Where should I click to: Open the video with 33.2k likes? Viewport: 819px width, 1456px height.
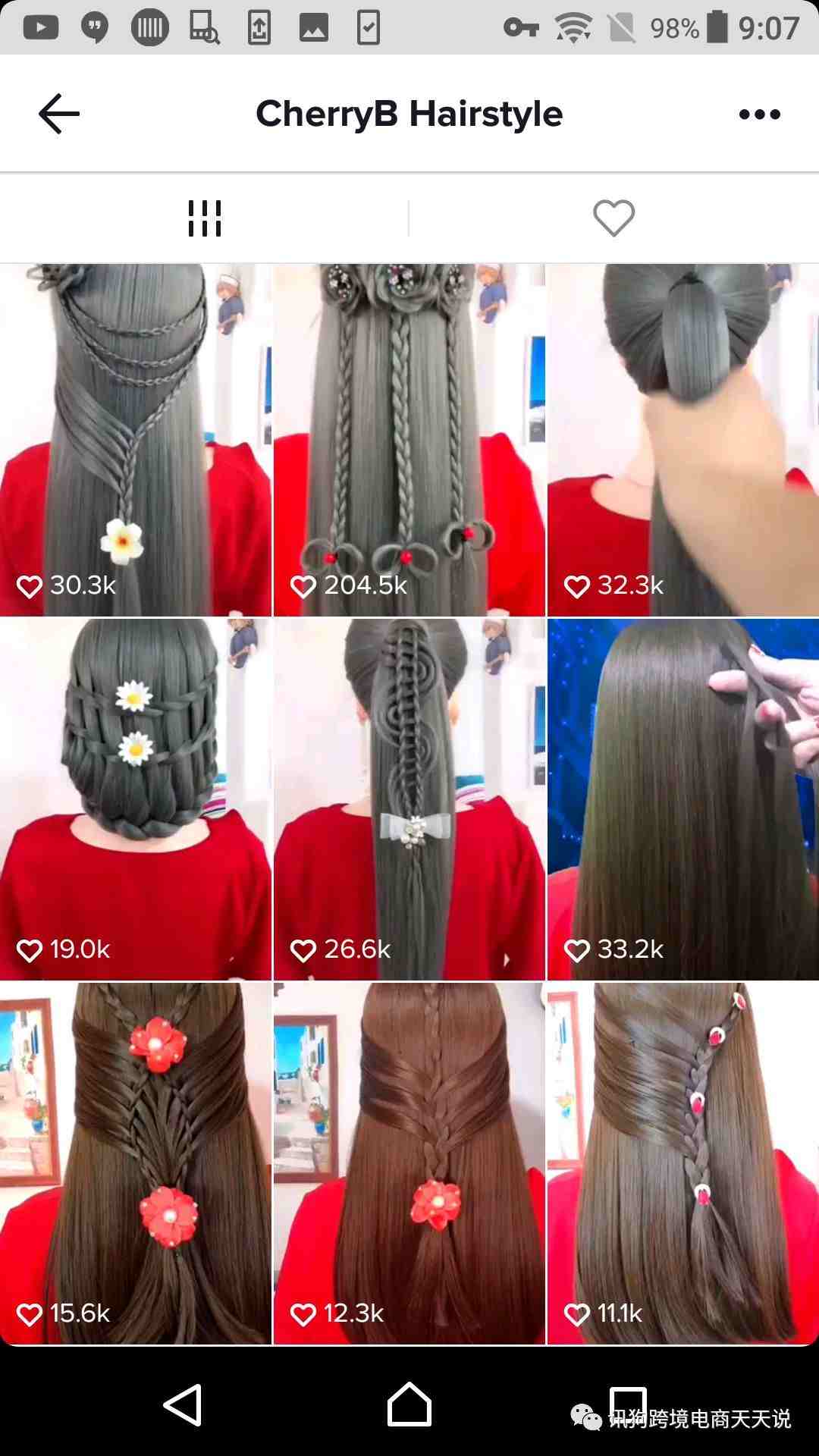pos(682,799)
